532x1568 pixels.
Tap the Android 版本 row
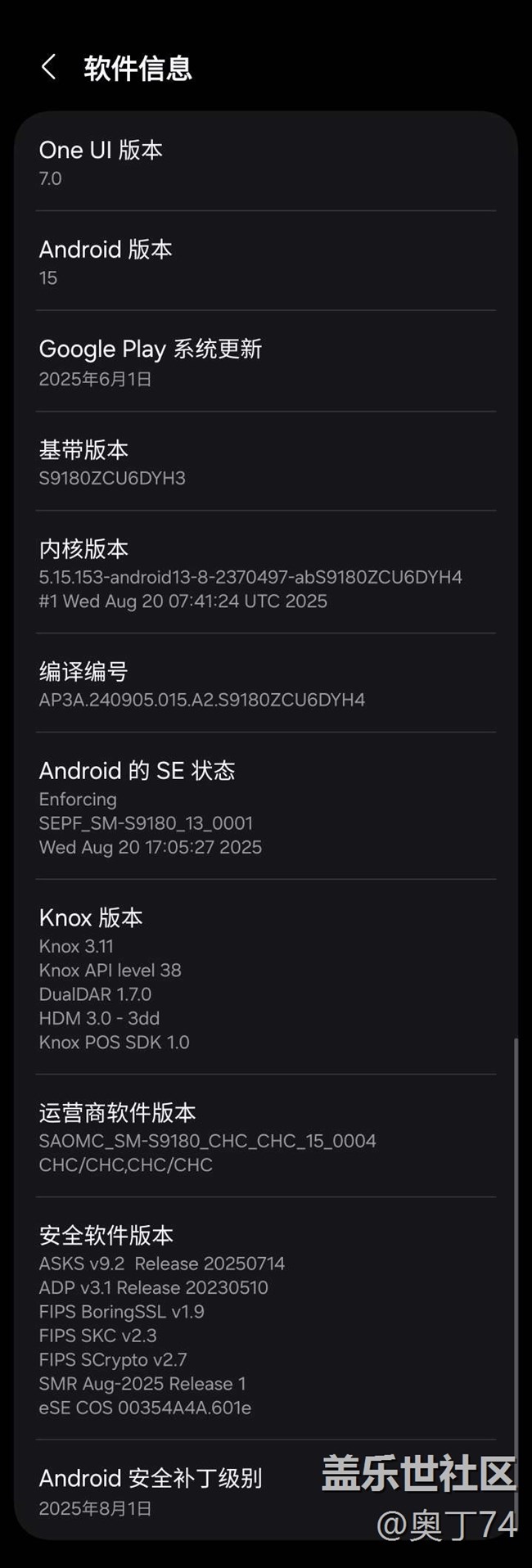pos(265,262)
